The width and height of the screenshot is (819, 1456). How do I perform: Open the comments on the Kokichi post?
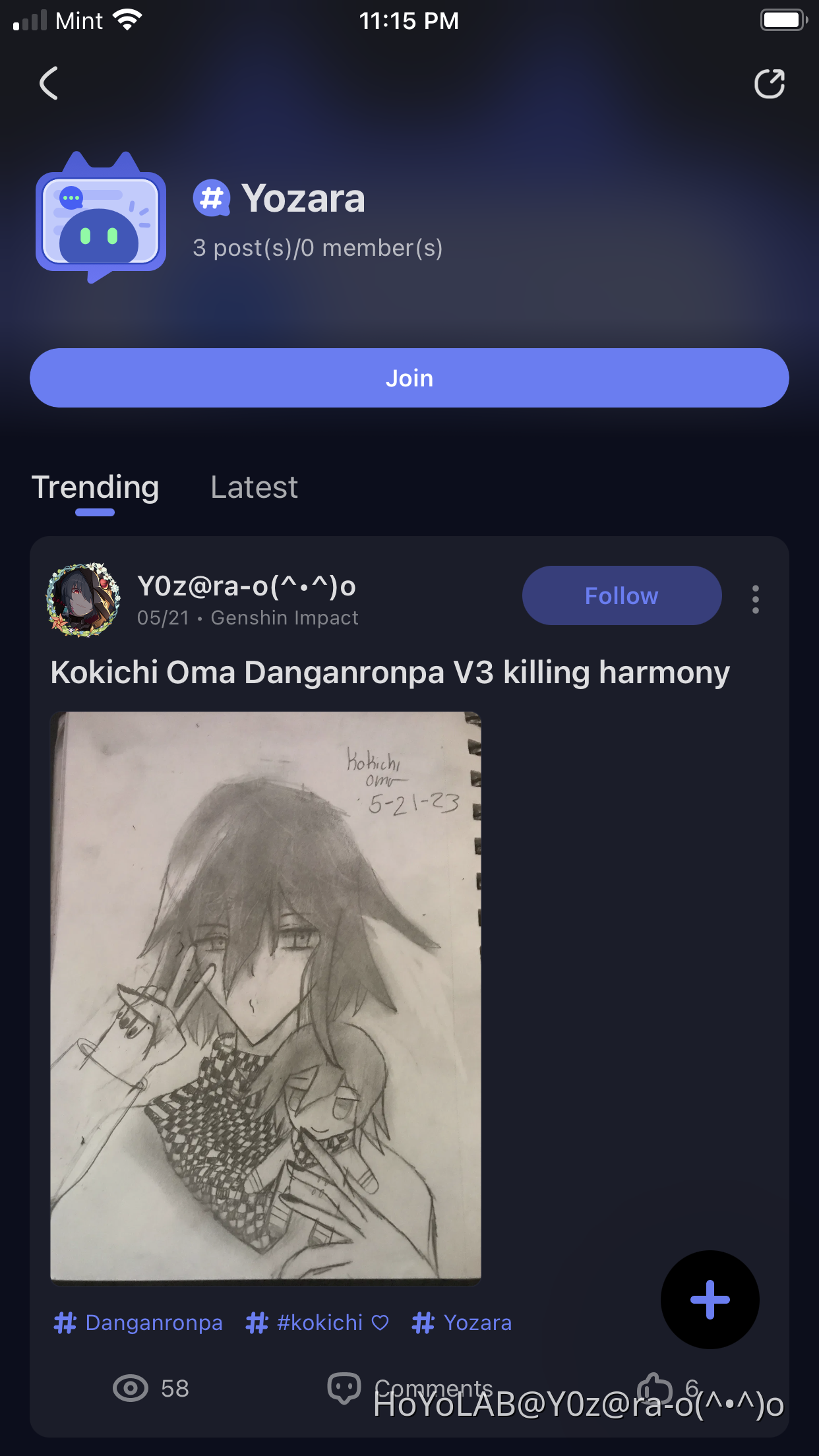[345, 1388]
